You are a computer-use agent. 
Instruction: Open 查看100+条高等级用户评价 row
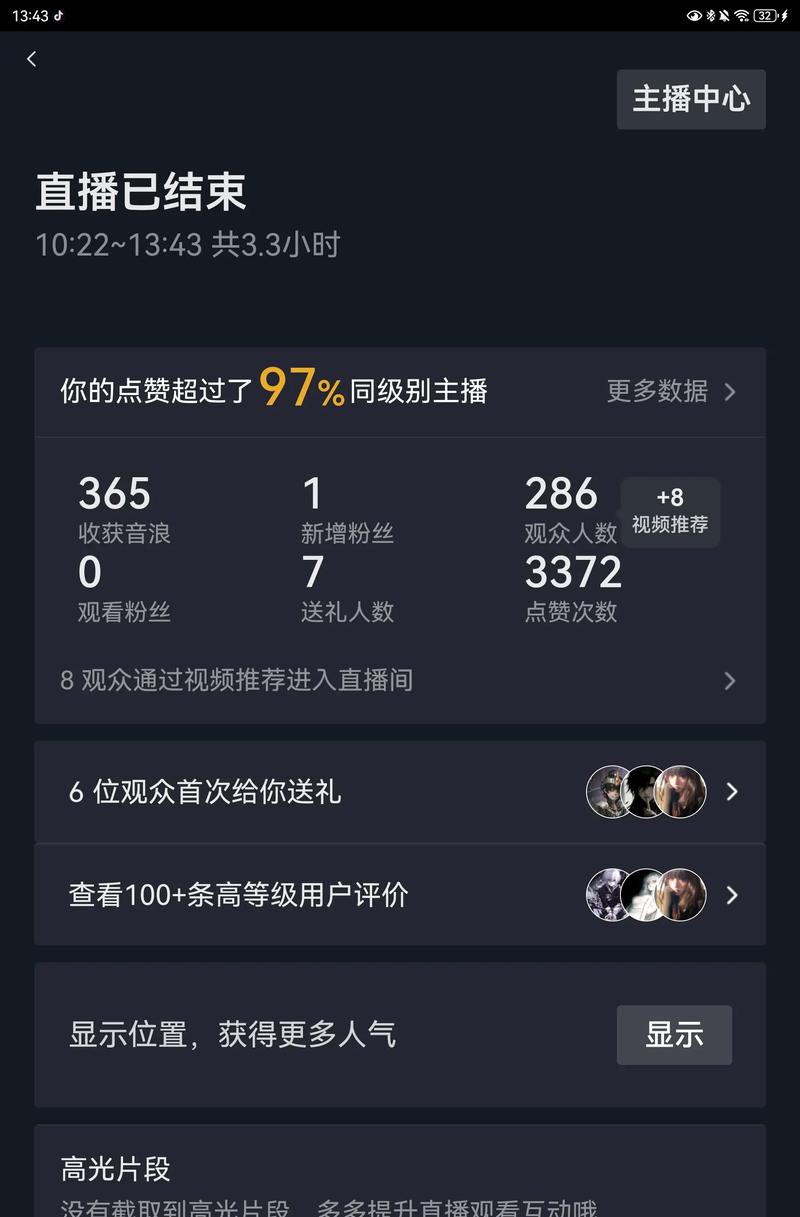pos(400,894)
